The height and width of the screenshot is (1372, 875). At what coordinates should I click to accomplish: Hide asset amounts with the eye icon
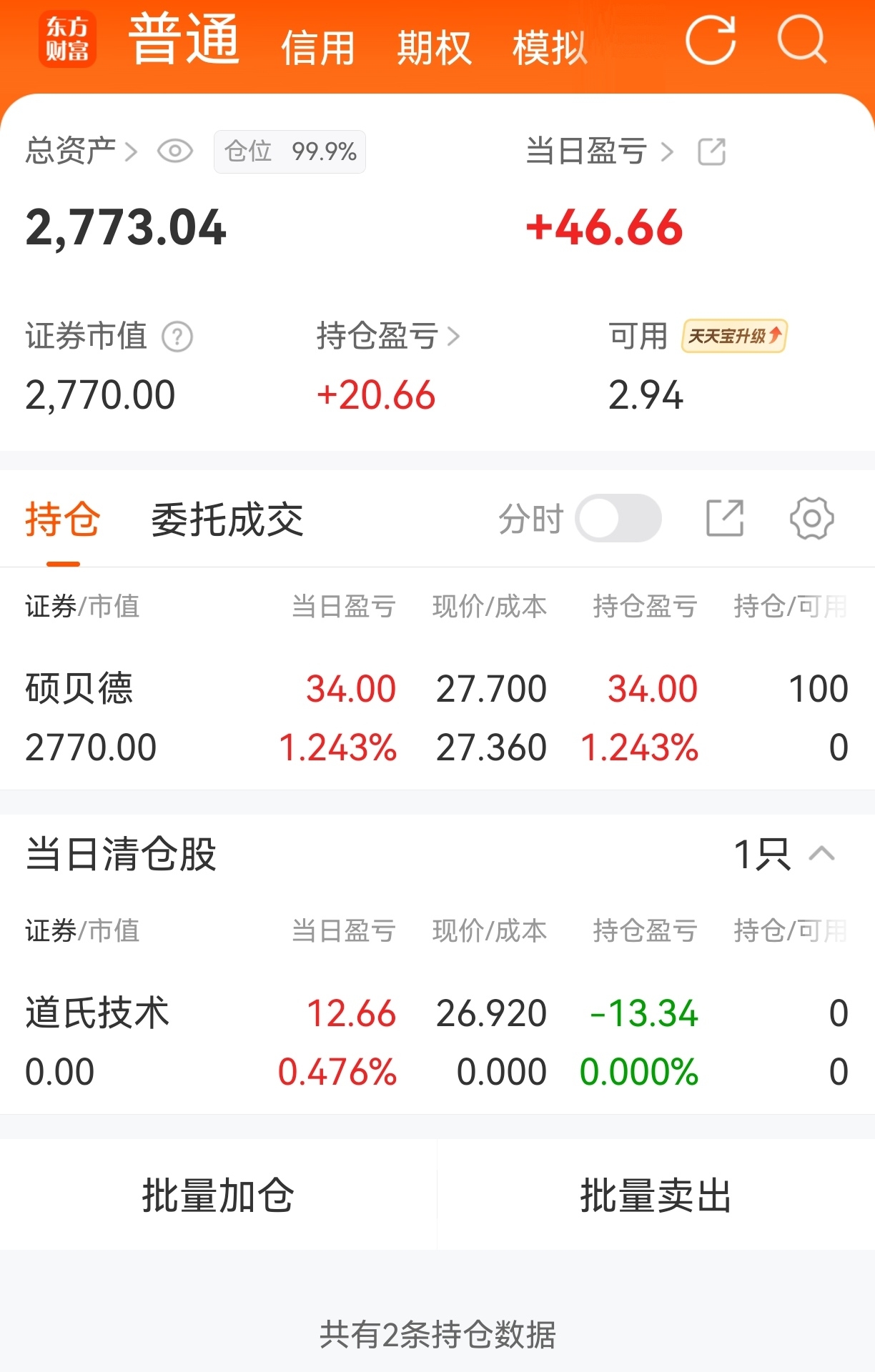tap(175, 151)
